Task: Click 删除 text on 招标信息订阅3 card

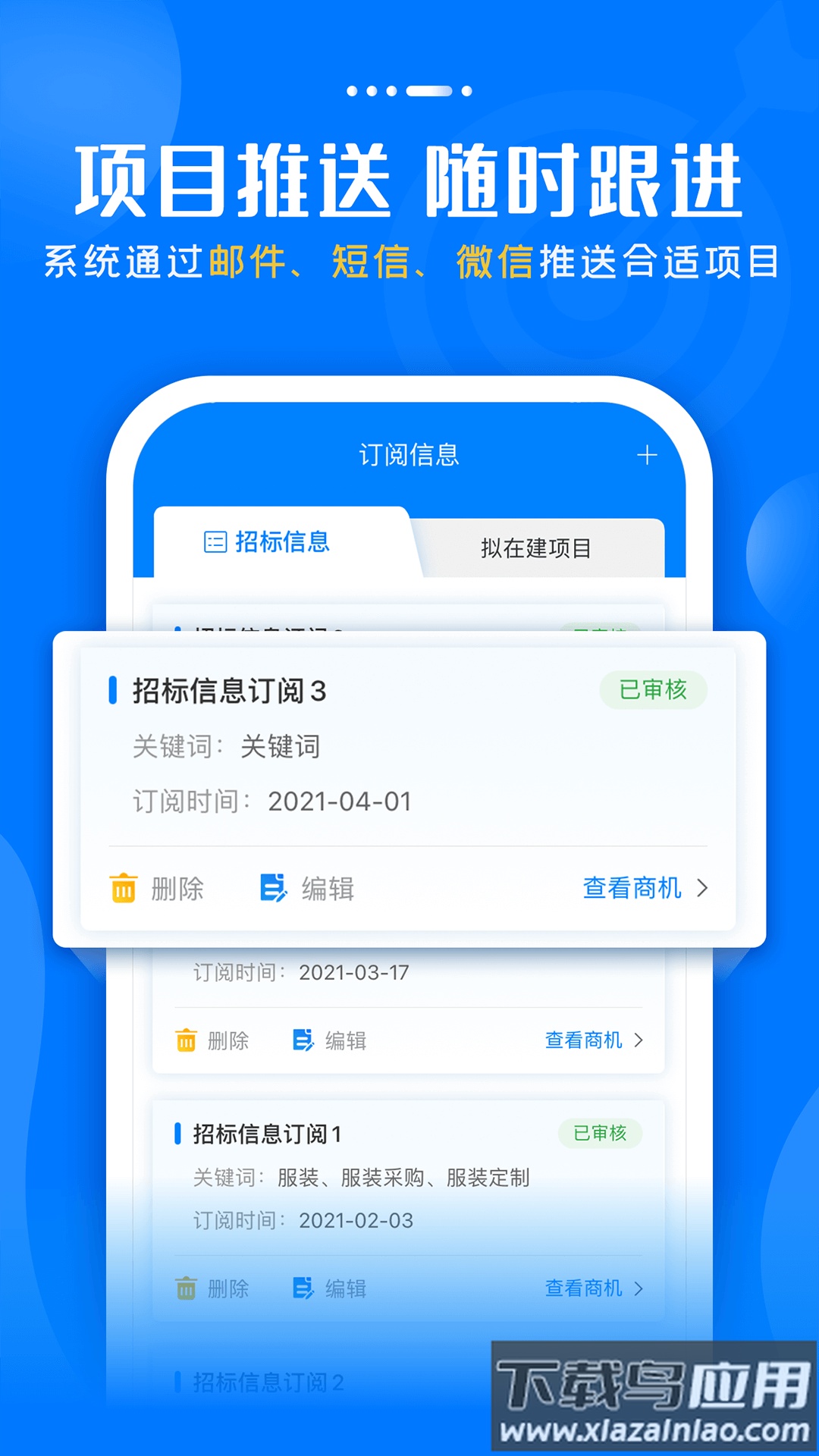Action: click(x=175, y=887)
